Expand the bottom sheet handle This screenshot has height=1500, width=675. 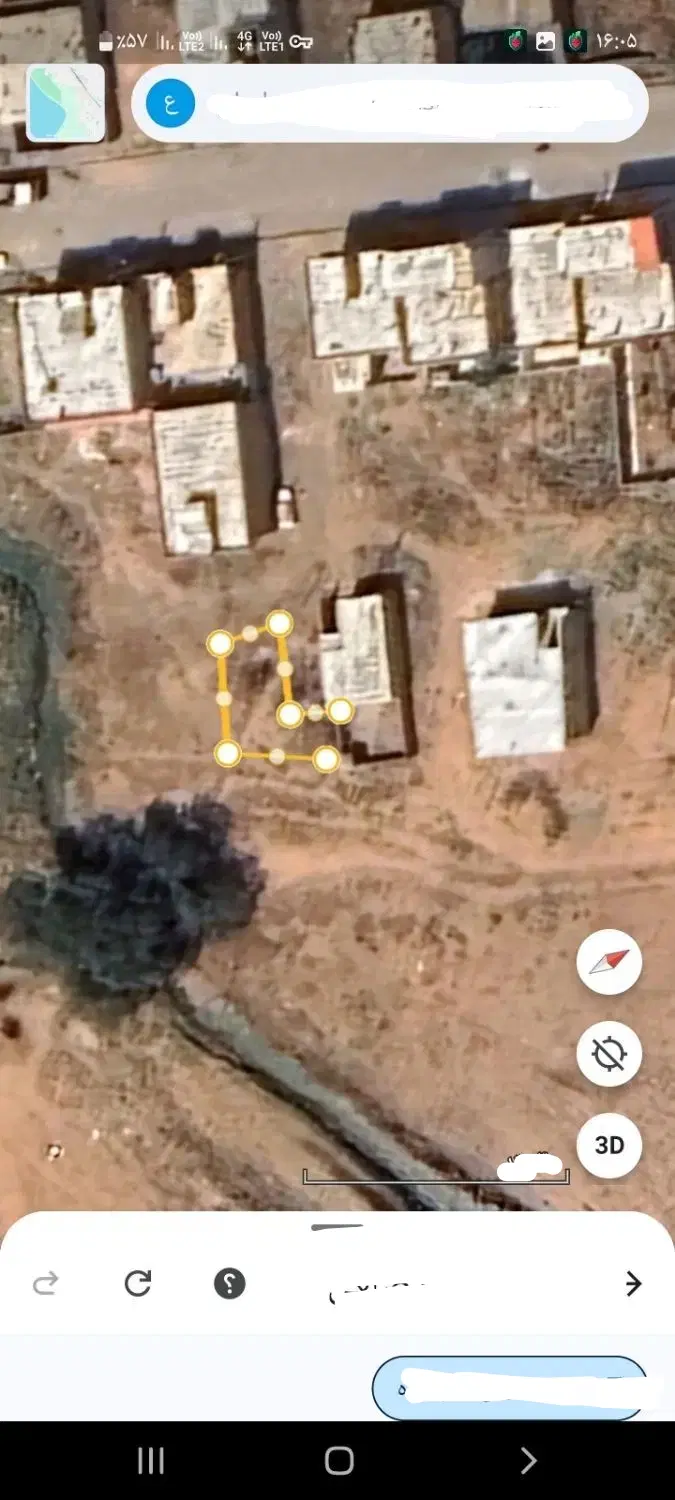[338, 1227]
